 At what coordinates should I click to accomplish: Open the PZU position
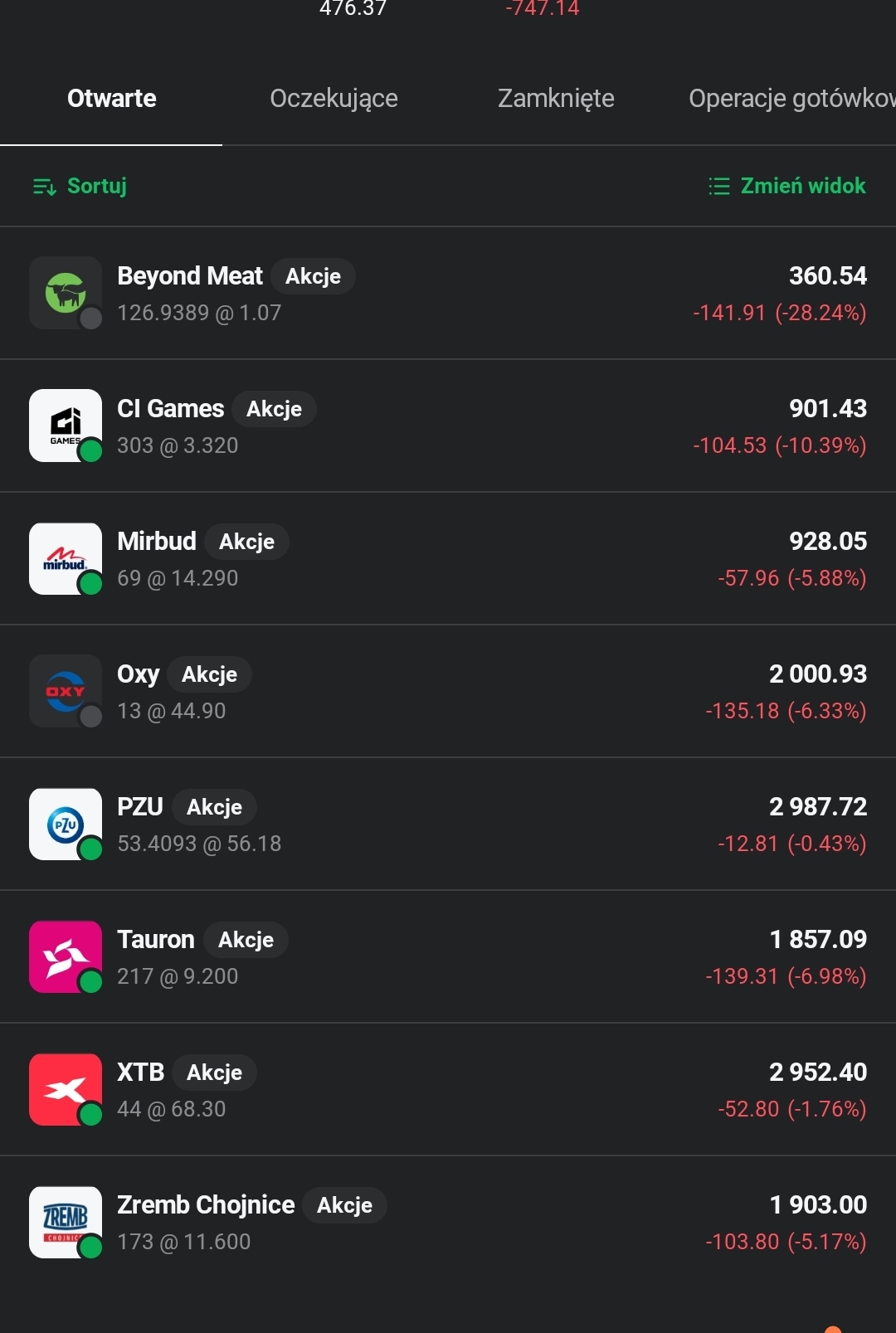(x=448, y=825)
